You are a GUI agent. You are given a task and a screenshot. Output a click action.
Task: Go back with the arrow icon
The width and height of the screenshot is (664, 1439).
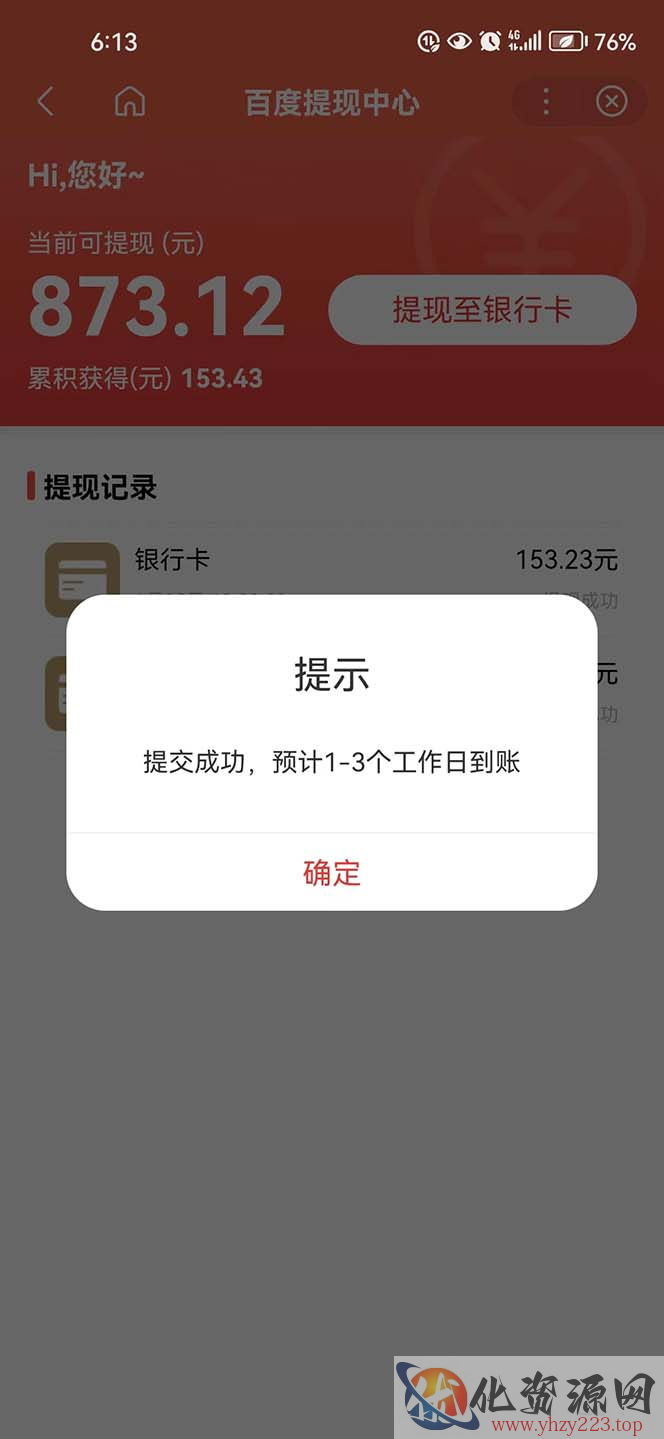(x=45, y=101)
